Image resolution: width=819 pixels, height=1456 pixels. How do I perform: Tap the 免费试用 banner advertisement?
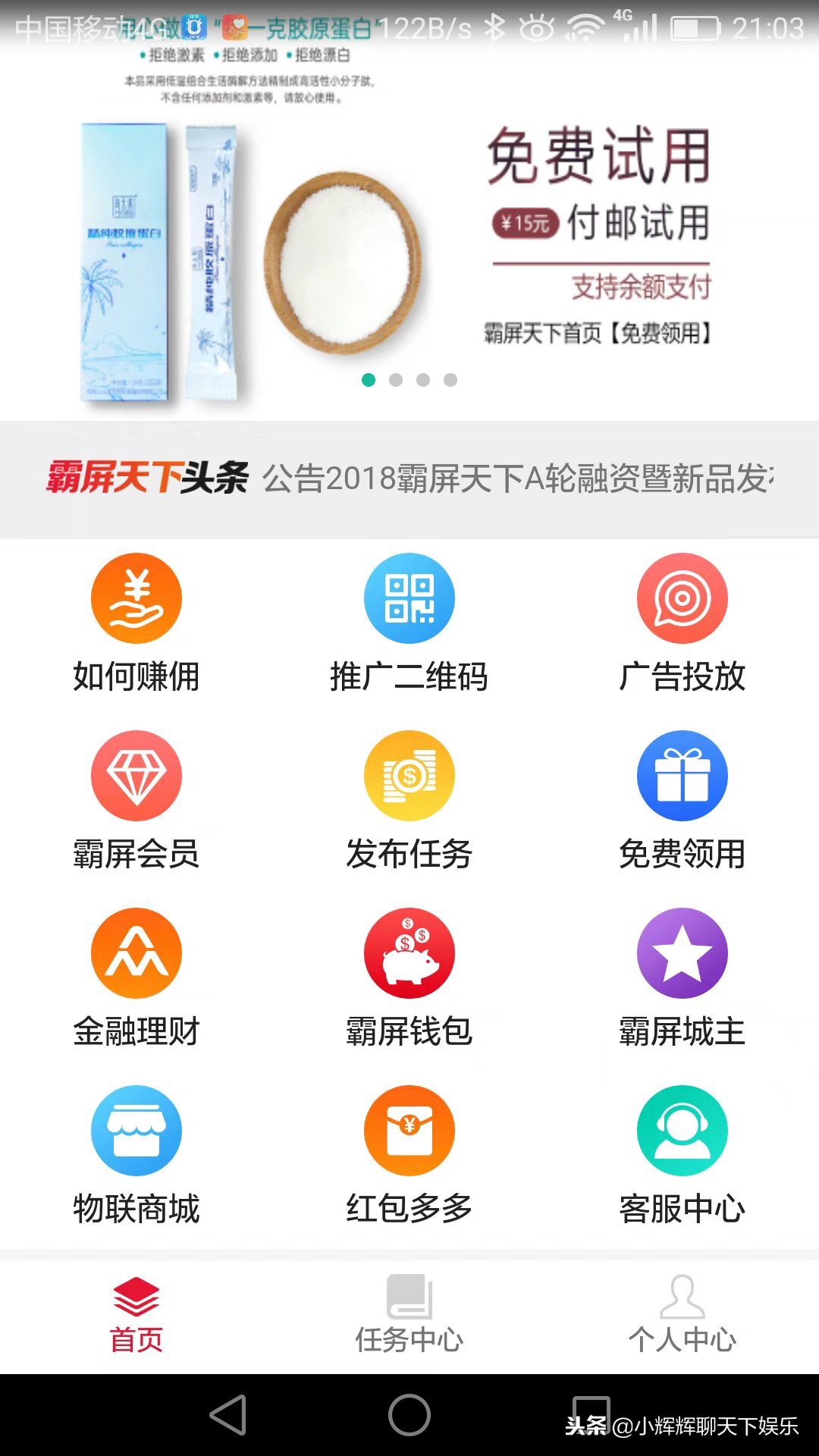(x=409, y=227)
